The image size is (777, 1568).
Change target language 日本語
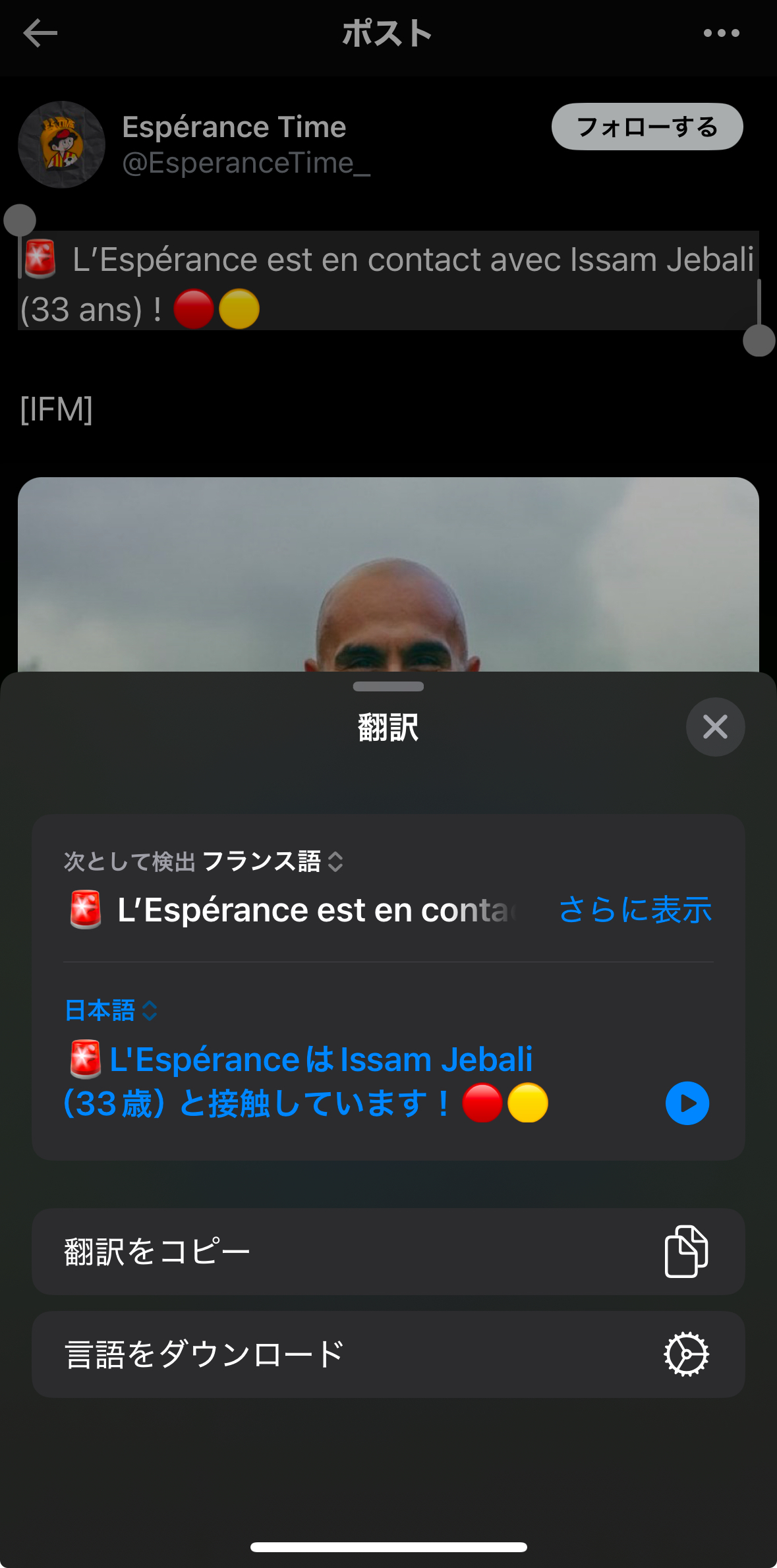(111, 1010)
